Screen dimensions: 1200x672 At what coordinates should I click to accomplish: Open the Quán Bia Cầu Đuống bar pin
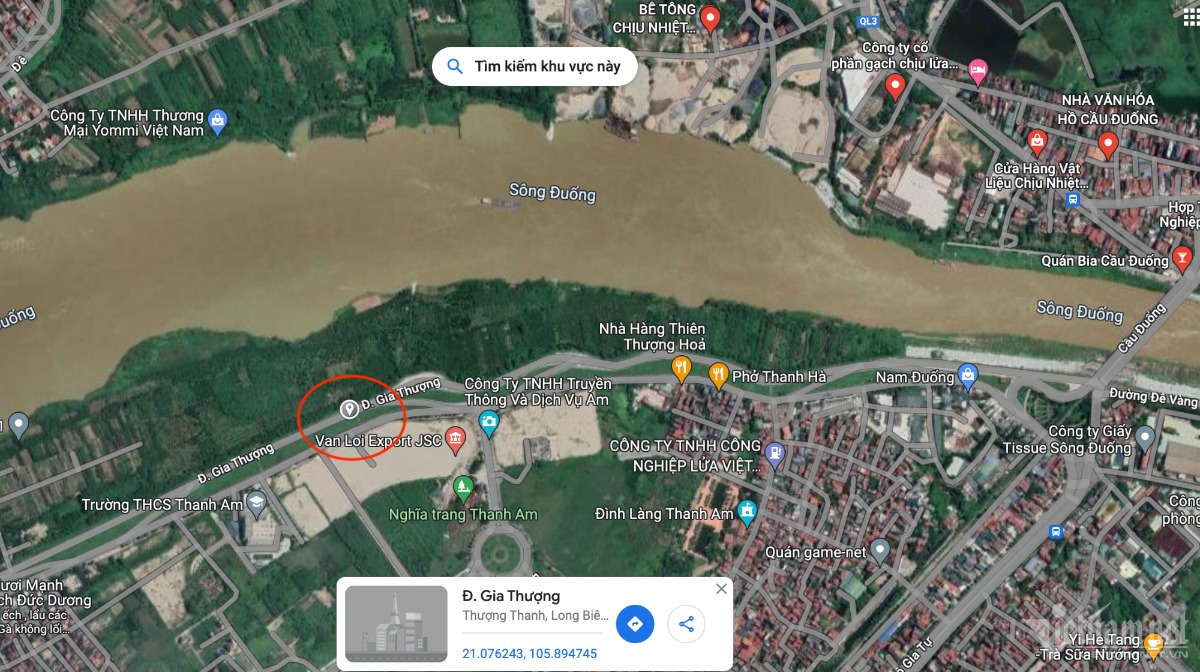(1183, 260)
